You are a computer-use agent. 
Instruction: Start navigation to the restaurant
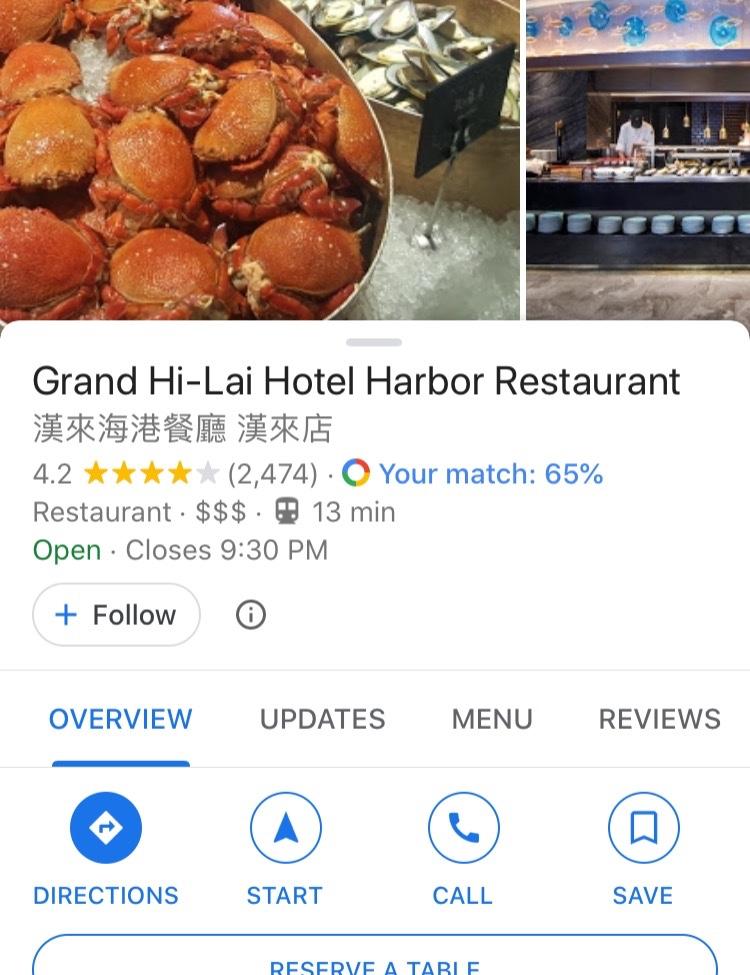point(285,828)
